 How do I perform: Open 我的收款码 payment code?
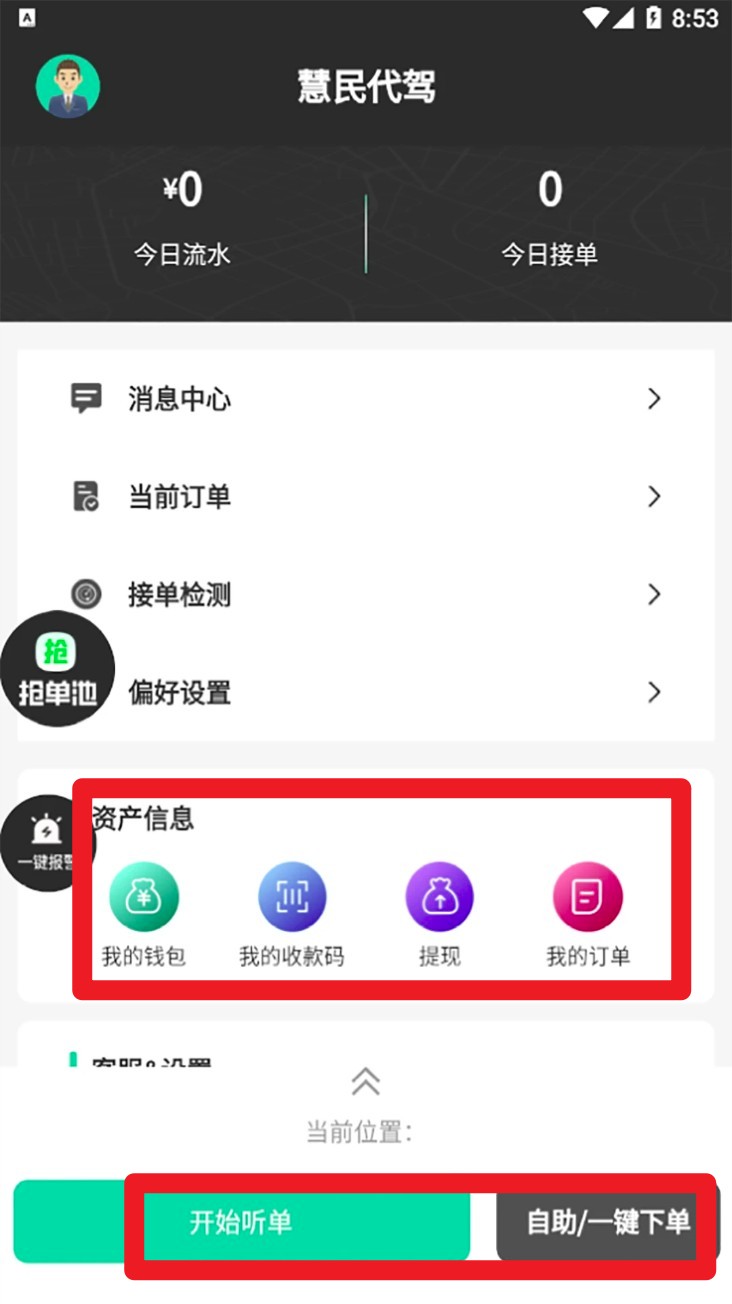coord(291,914)
